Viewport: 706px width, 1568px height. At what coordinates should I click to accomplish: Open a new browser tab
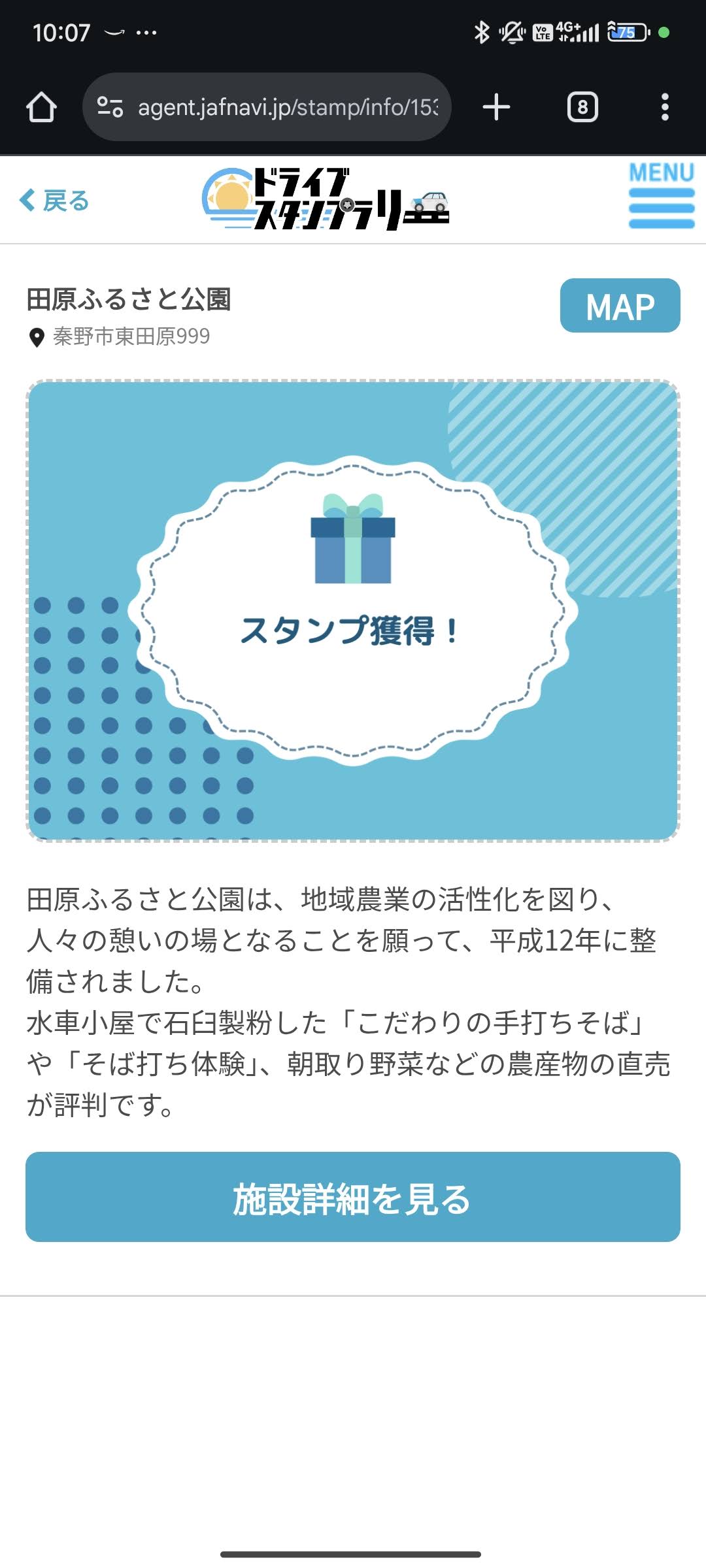pyautogui.click(x=496, y=107)
